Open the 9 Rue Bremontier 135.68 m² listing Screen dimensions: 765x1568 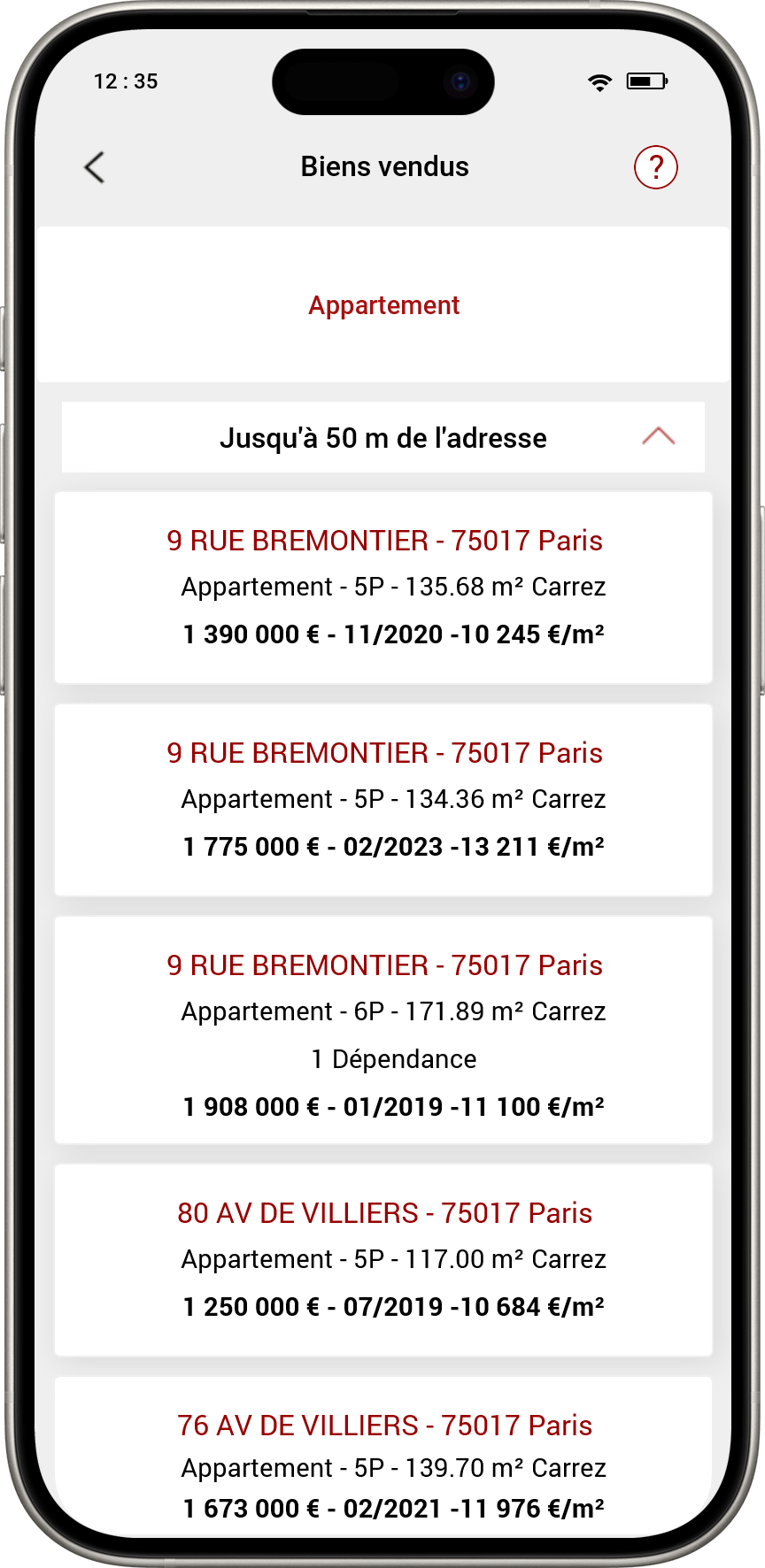point(383,588)
